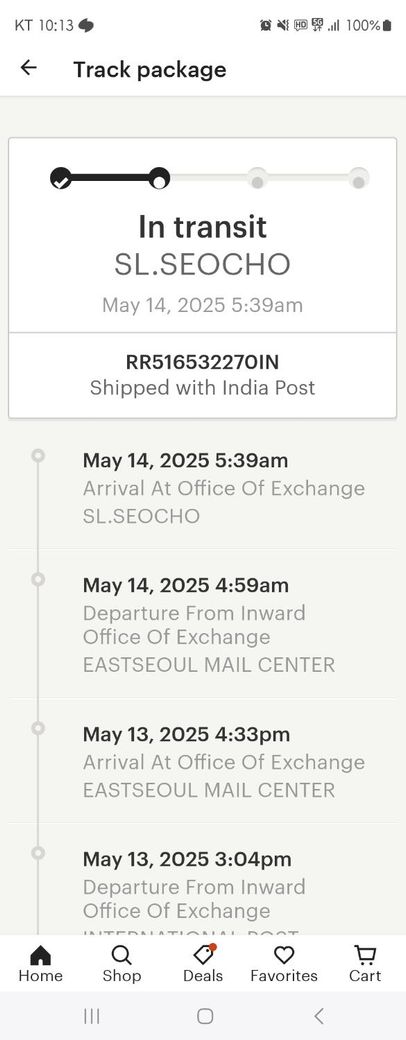Image resolution: width=406 pixels, height=1040 pixels.
Task: Open the Cart tab
Action: coord(365,964)
